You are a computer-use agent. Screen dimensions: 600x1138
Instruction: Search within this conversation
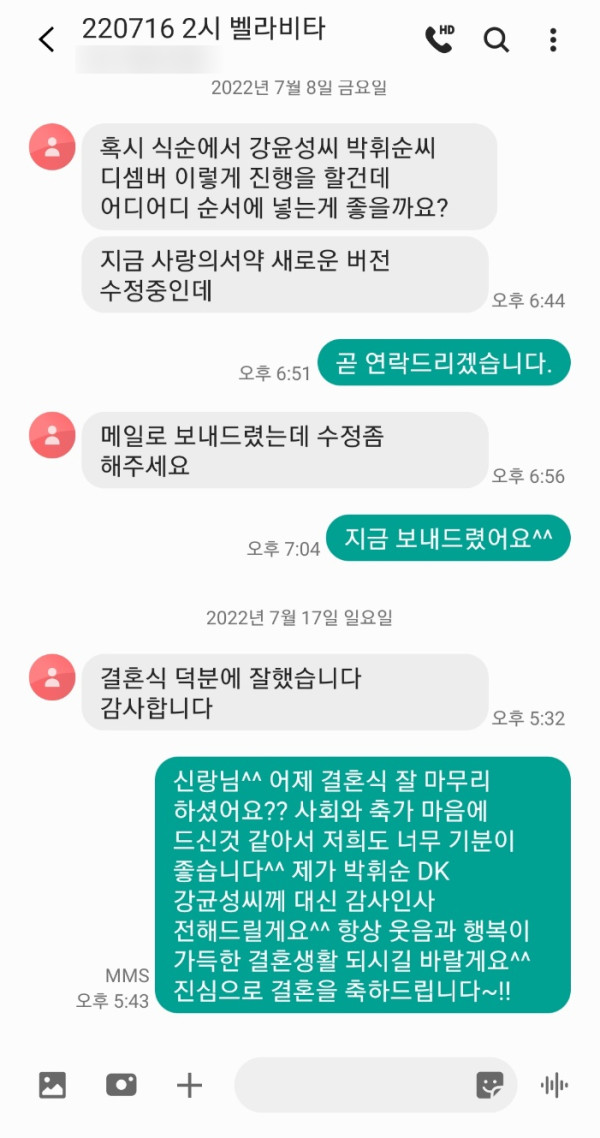point(496,40)
